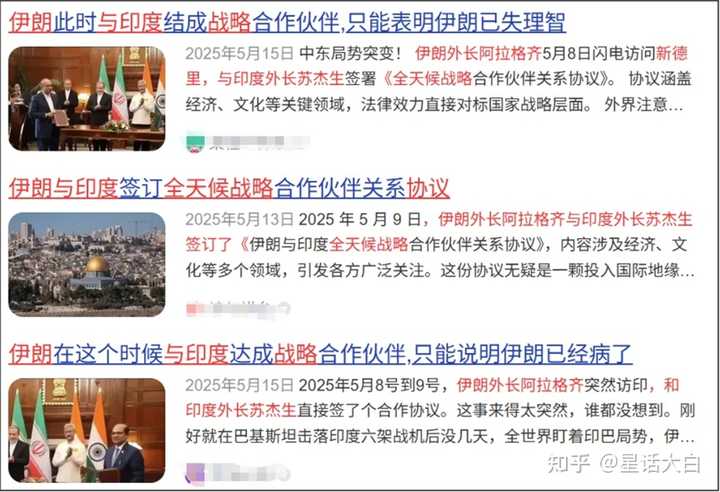The image size is (720, 492).
Task: Open the result 伊朗与印度签订全天候战略合作伙伴关系协议
Action: [x=230, y=187]
